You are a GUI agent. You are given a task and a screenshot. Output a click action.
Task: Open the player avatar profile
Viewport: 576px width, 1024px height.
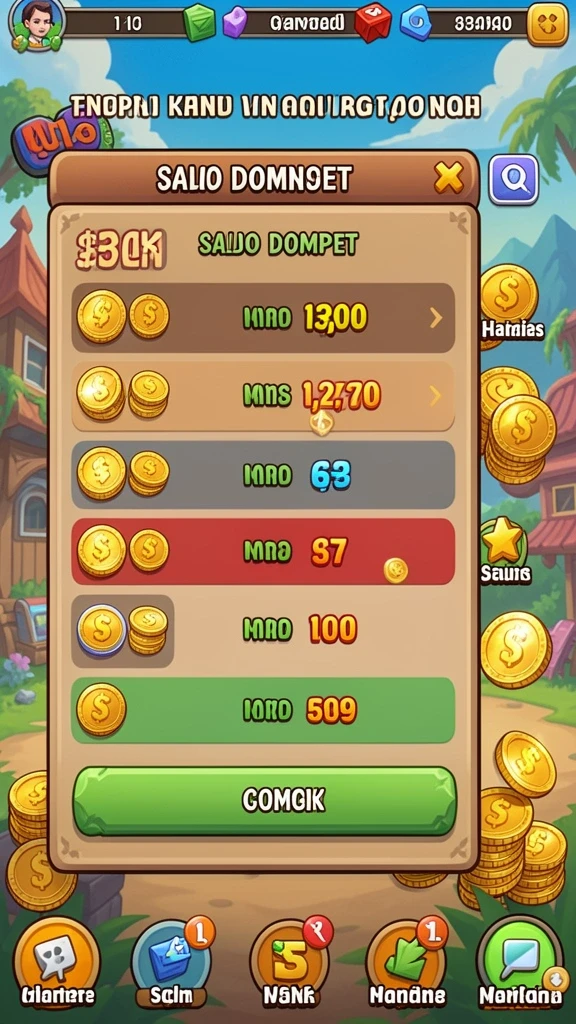click(x=37, y=25)
